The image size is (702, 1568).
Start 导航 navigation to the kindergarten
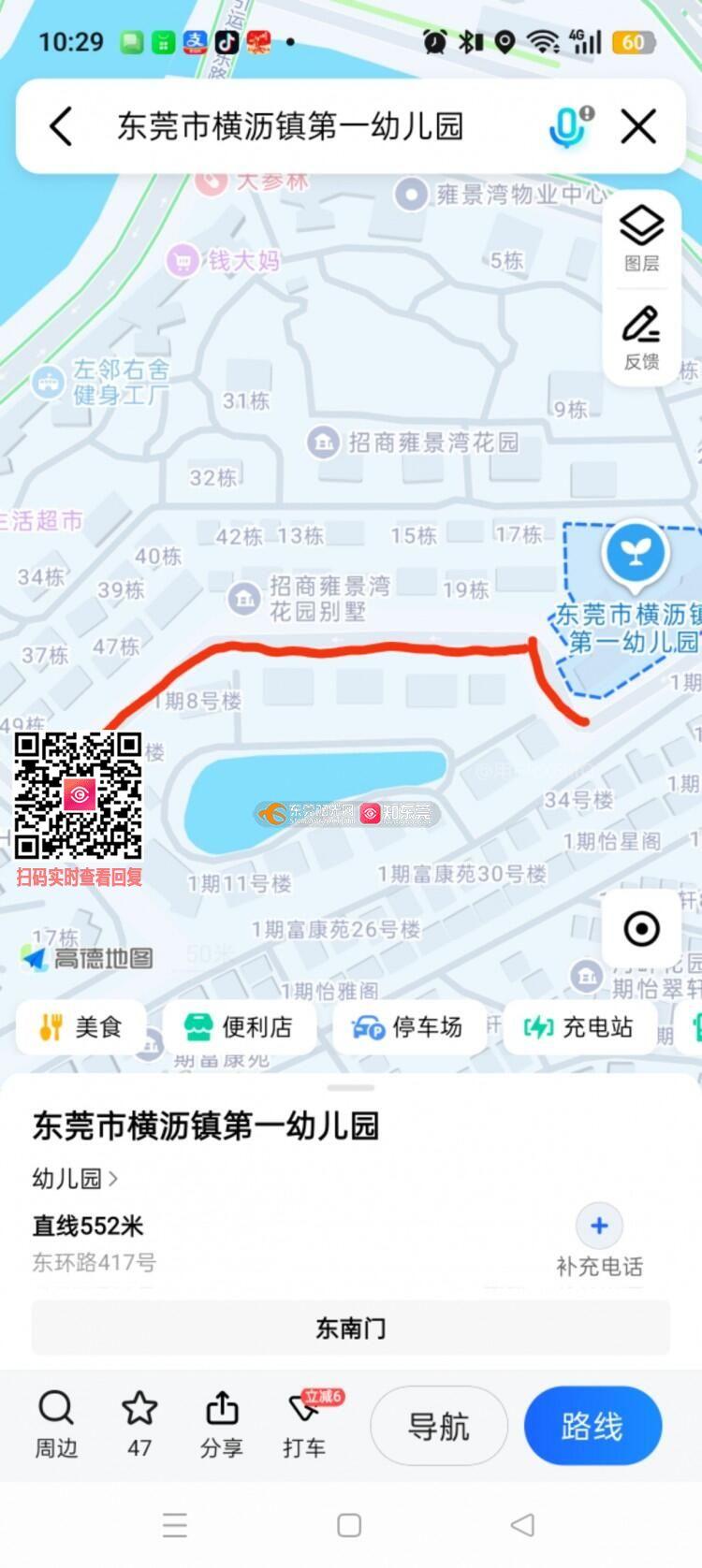[439, 1426]
